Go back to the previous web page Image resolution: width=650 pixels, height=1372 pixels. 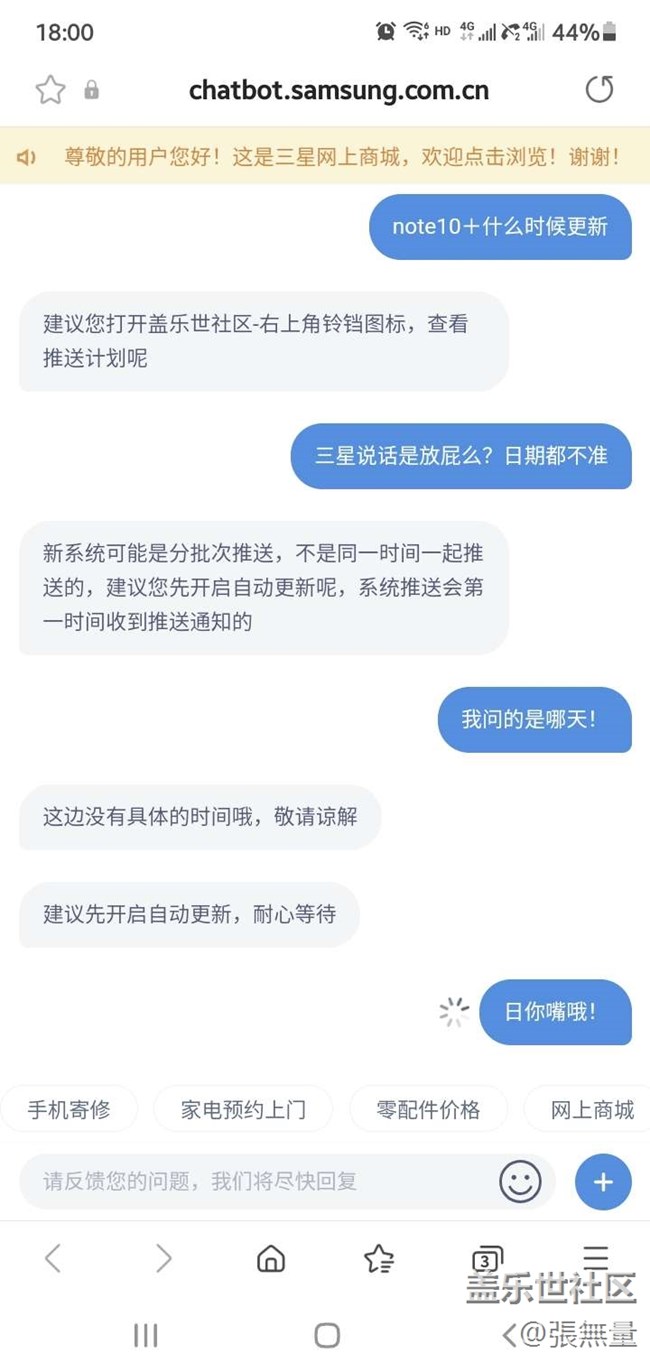53,1258
